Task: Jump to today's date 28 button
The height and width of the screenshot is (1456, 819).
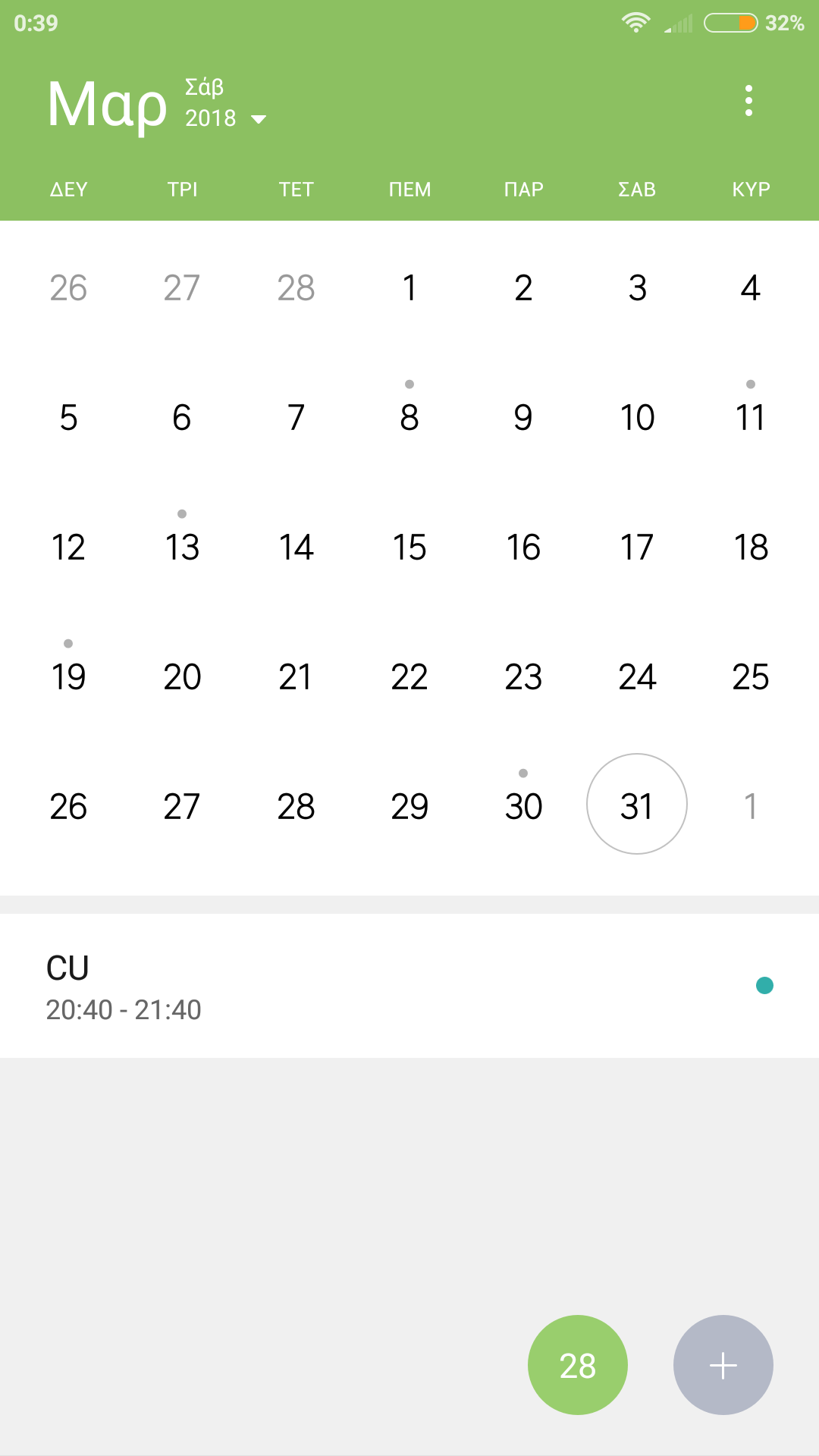Action: click(x=577, y=1365)
